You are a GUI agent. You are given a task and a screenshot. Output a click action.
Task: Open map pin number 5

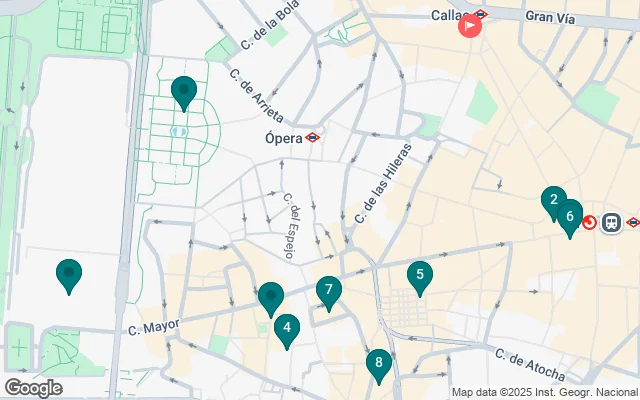point(420,275)
